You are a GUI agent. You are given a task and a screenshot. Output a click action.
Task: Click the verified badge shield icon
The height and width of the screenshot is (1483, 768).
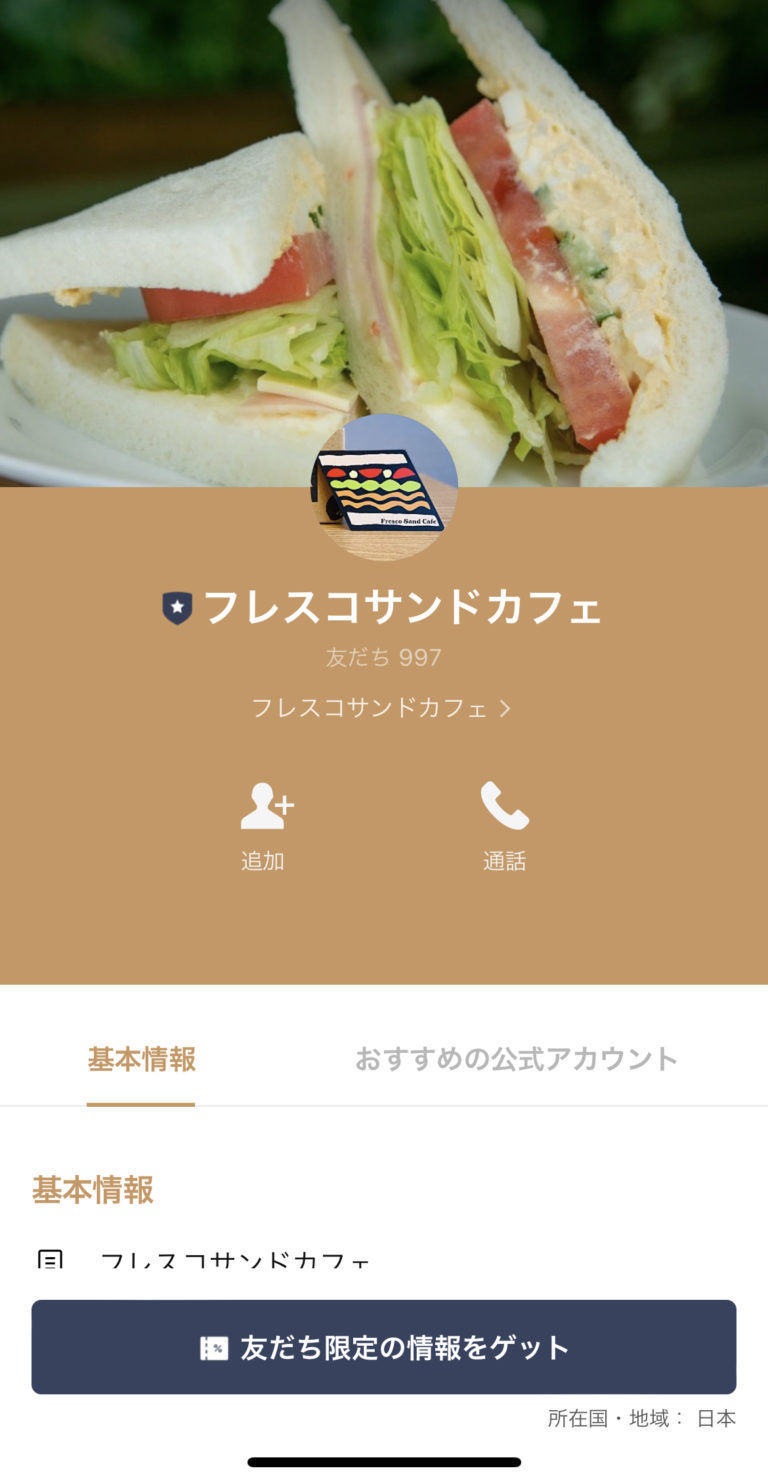click(x=176, y=604)
